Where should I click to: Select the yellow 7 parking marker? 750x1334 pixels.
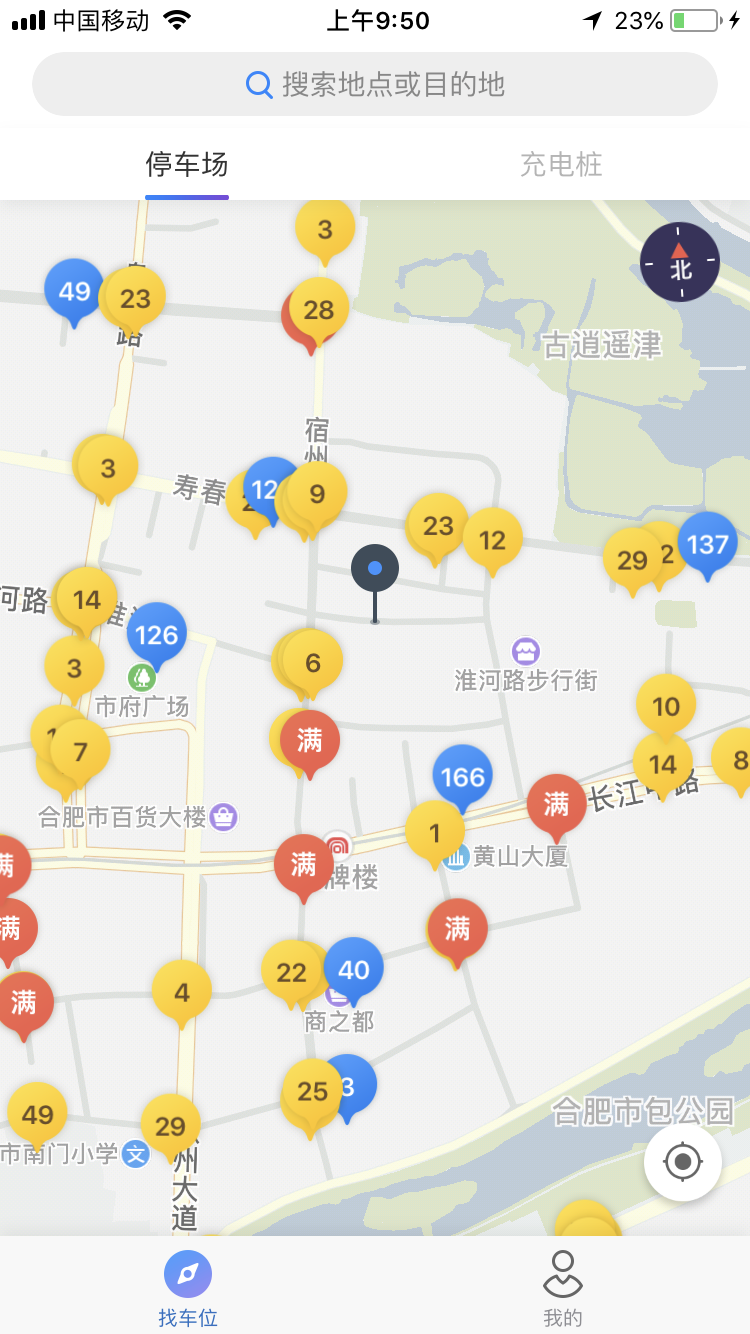82,751
